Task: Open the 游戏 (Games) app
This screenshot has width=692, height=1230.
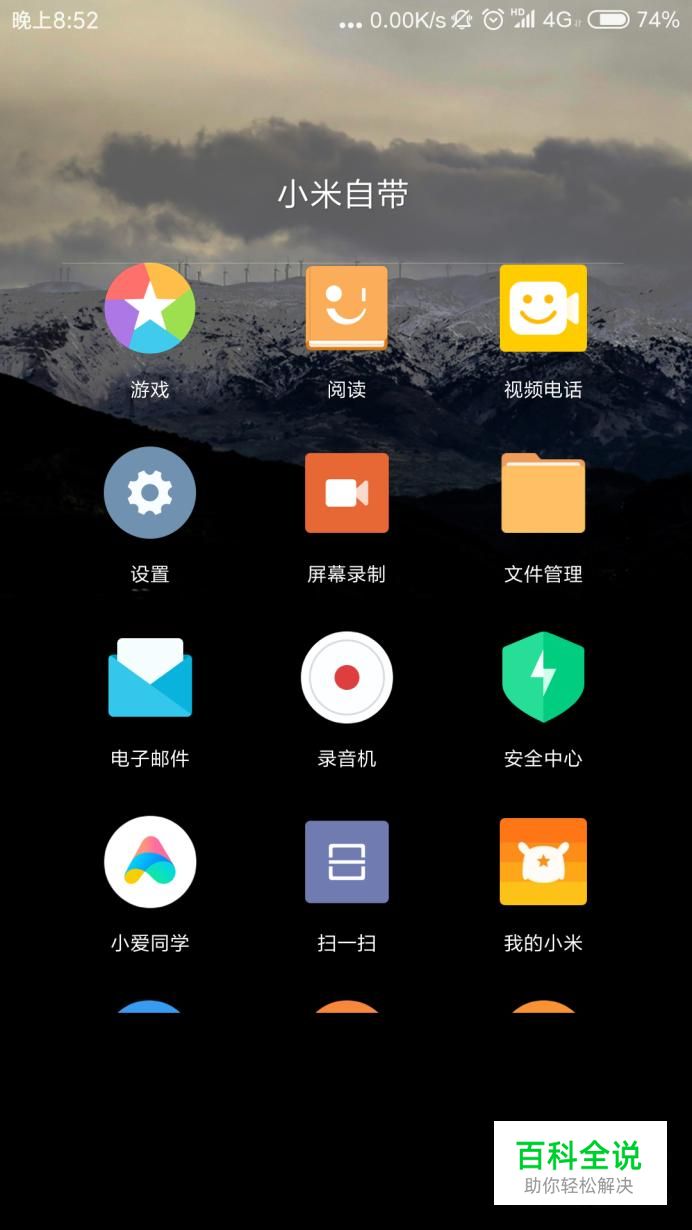Action: pyautogui.click(x=149, y=309)
